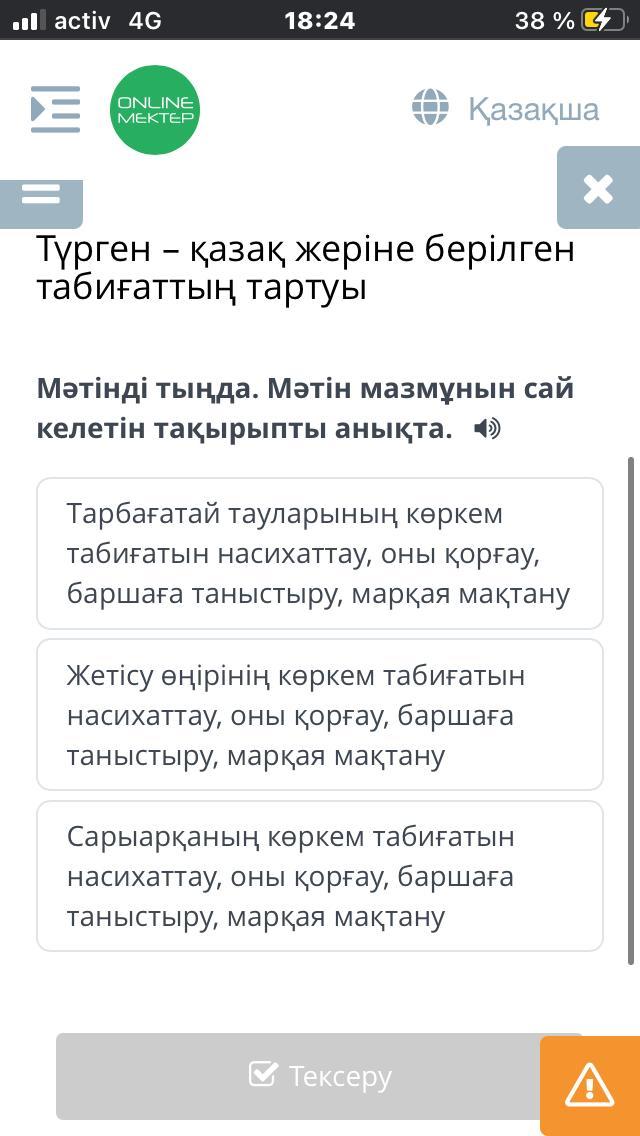Change language from Қазақша
This screenshot has height=1136, width=640.
pyautogui.click(x=506, y=108)
